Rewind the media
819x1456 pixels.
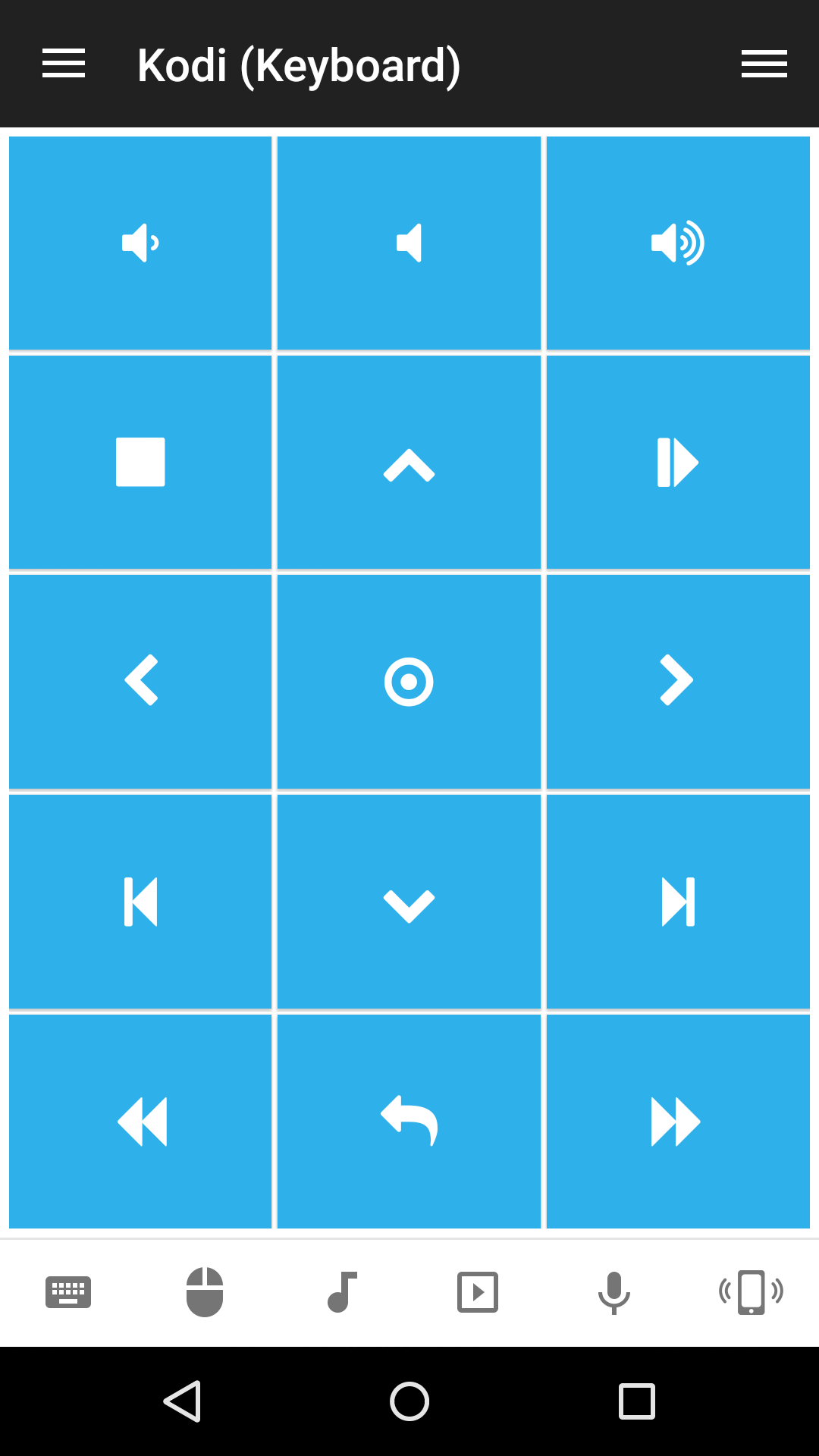click(140, 1121)
